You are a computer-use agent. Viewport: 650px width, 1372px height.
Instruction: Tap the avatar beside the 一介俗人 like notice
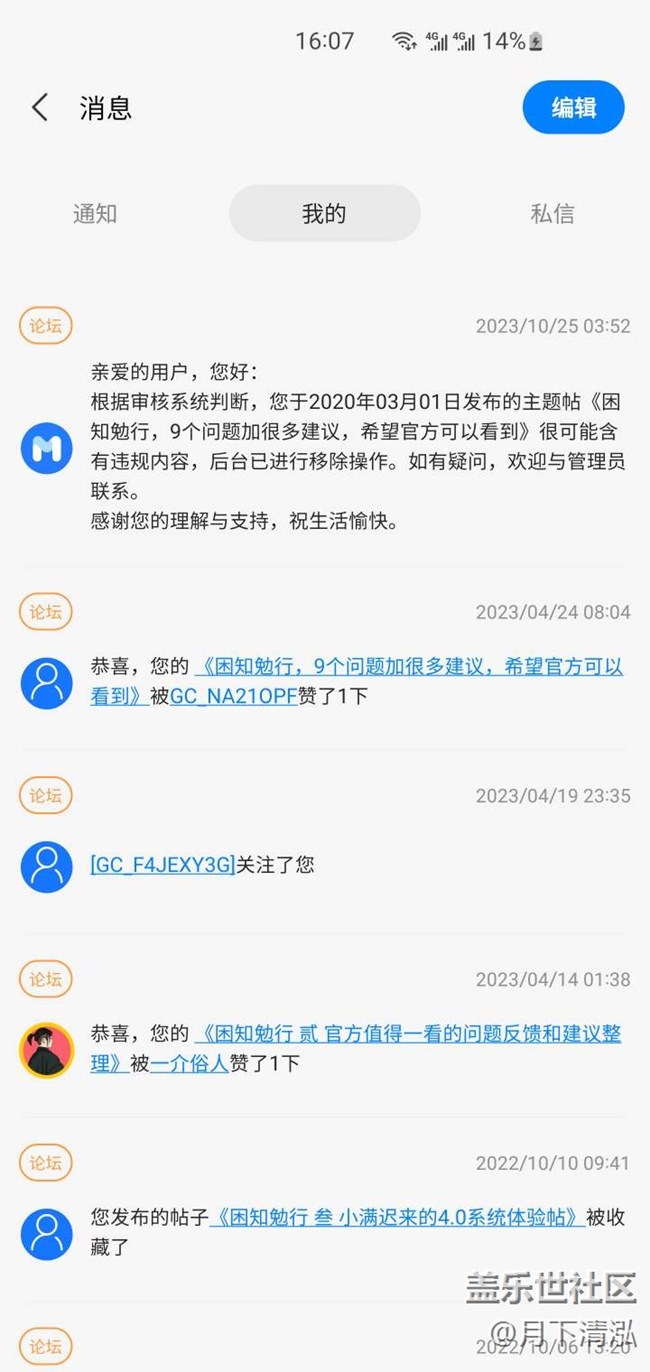coord(47,1050)
